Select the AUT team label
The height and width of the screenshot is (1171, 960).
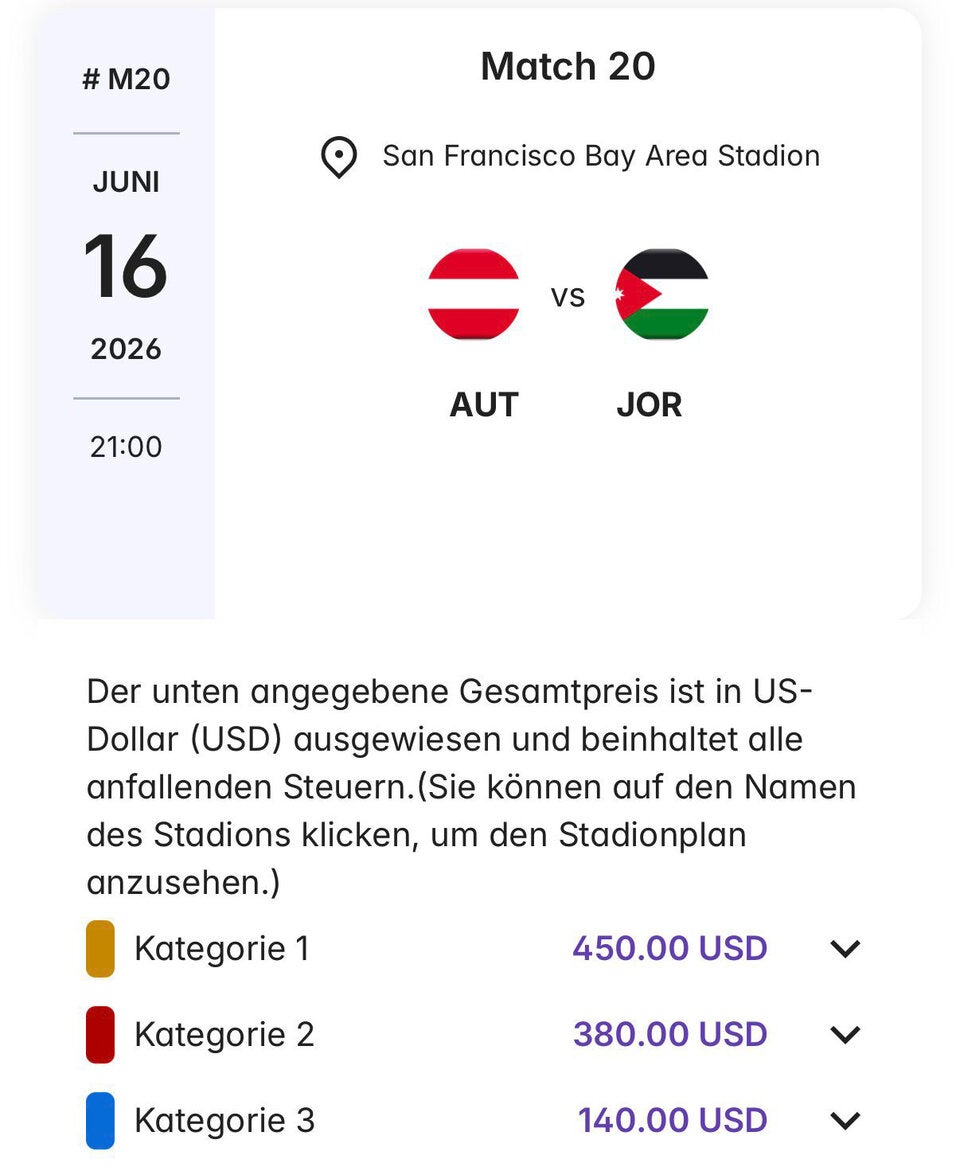click(483, 404)
